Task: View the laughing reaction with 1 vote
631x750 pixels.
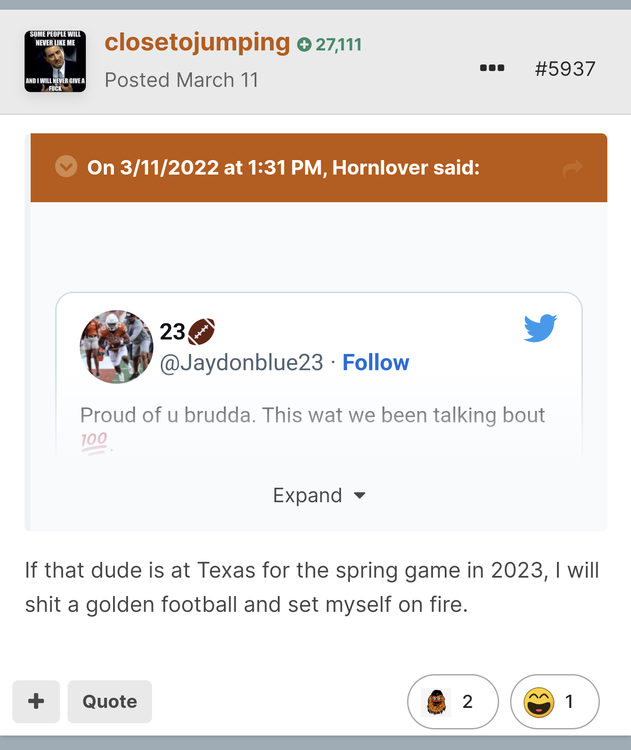Action: click(x=554, y=702)
